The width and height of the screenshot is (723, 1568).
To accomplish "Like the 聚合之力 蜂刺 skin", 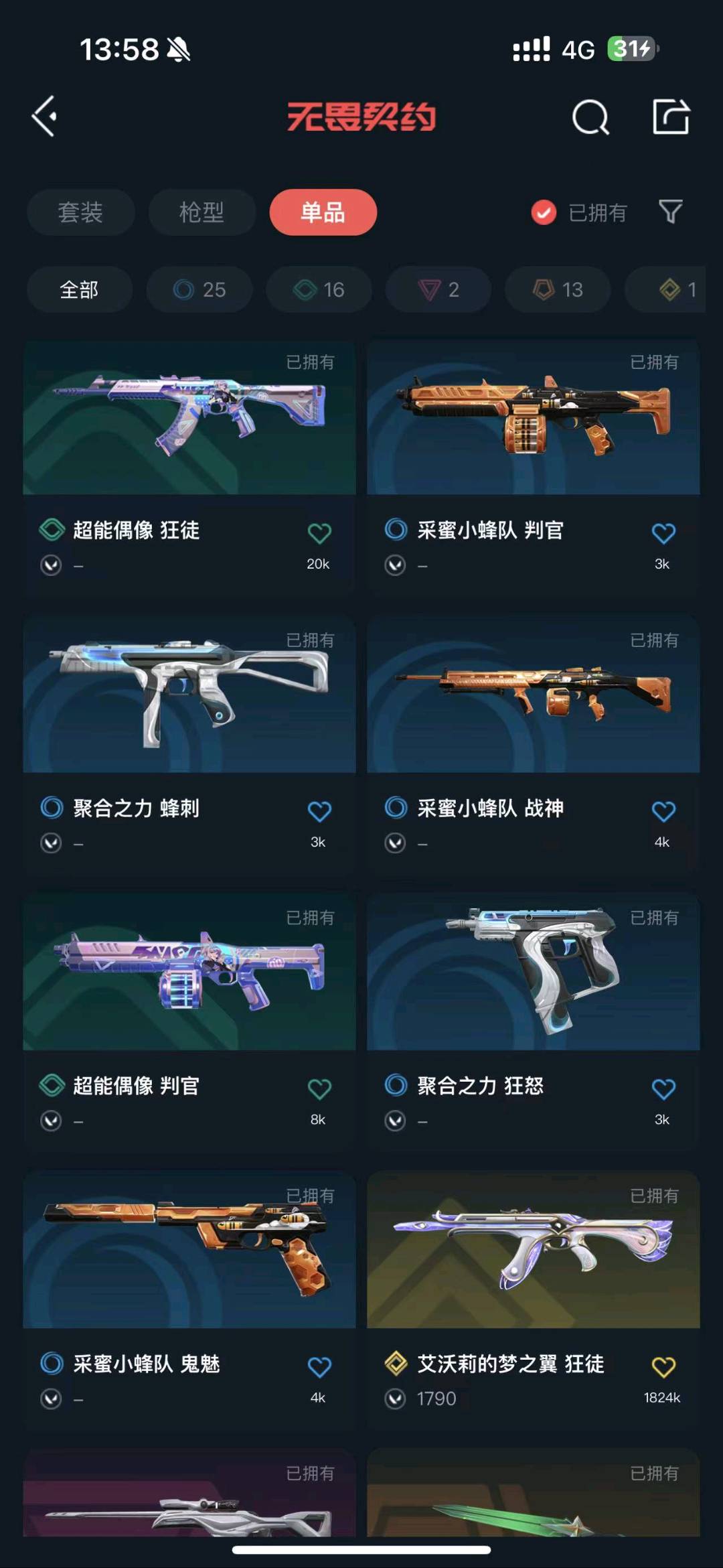I will (319, 811).
